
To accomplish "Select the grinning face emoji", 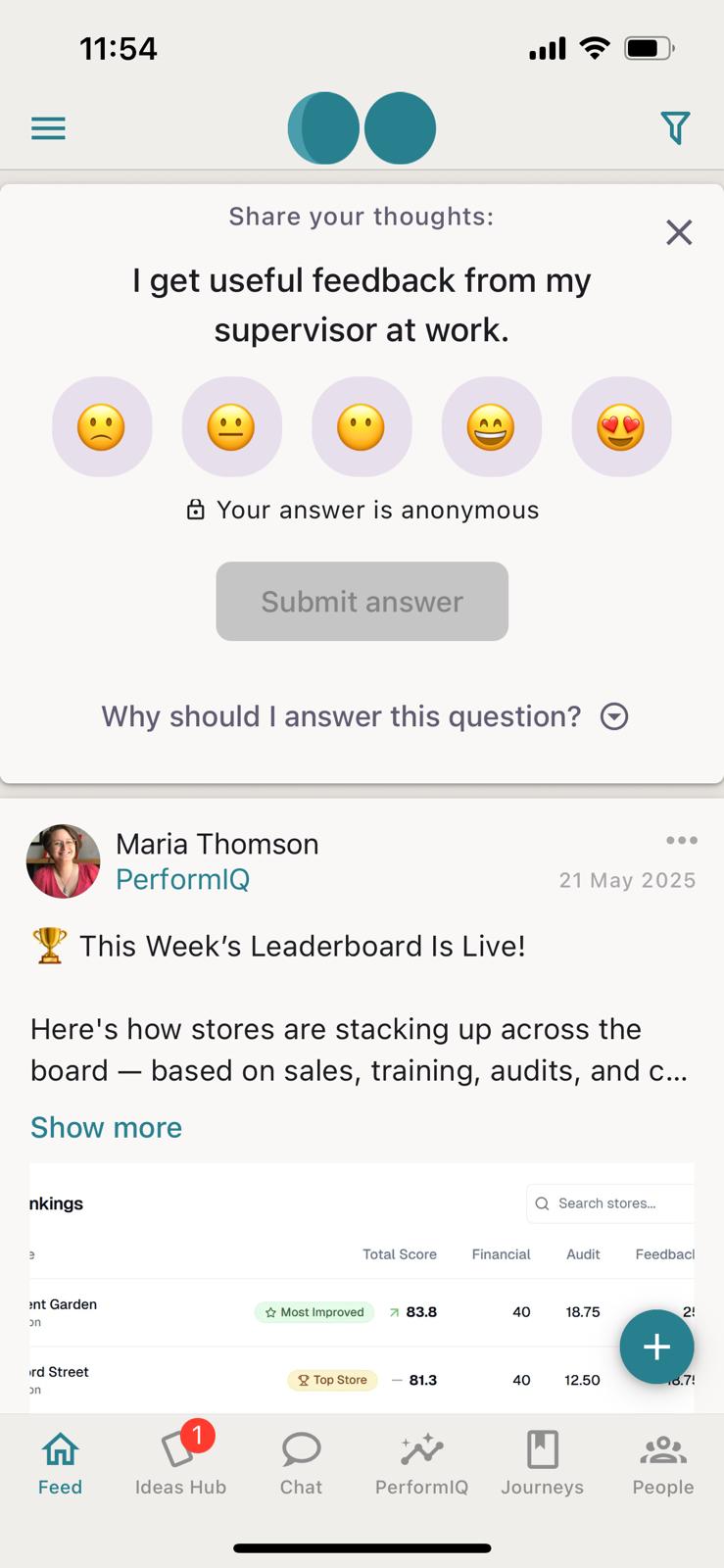I will tap(491, 427).
